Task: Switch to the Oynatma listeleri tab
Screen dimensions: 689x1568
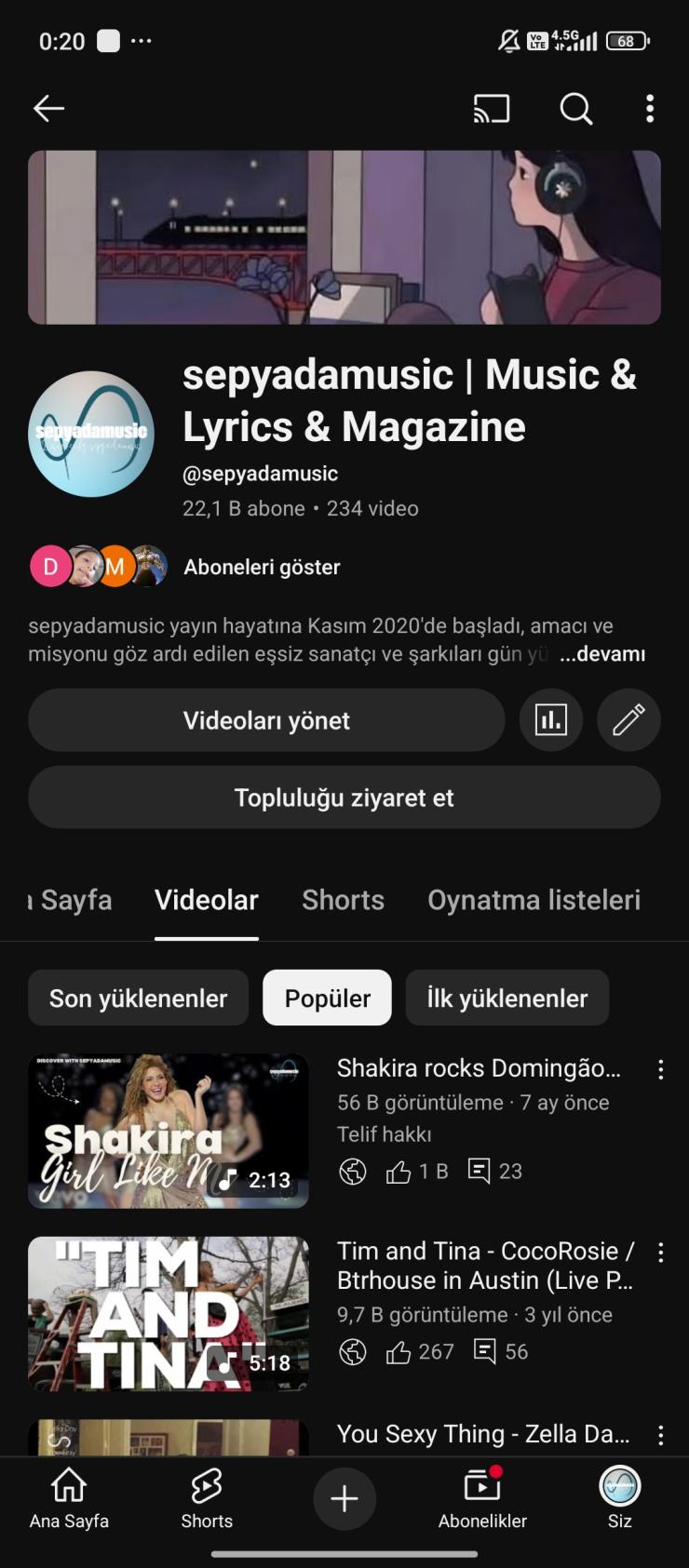Action: 534,900
